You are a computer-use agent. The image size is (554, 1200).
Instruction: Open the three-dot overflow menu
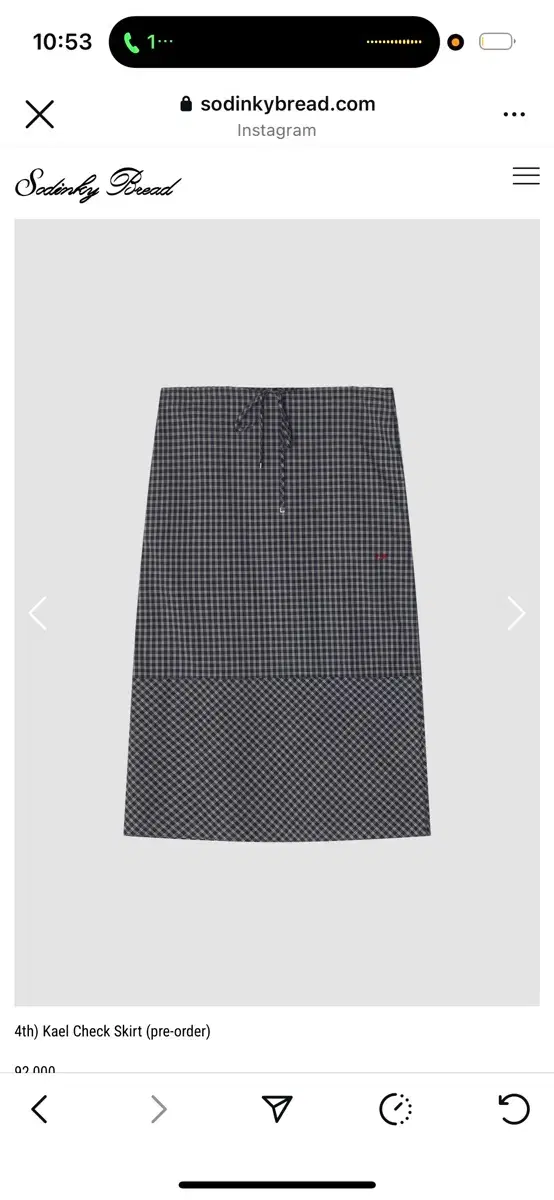click(x=514, y=115)
